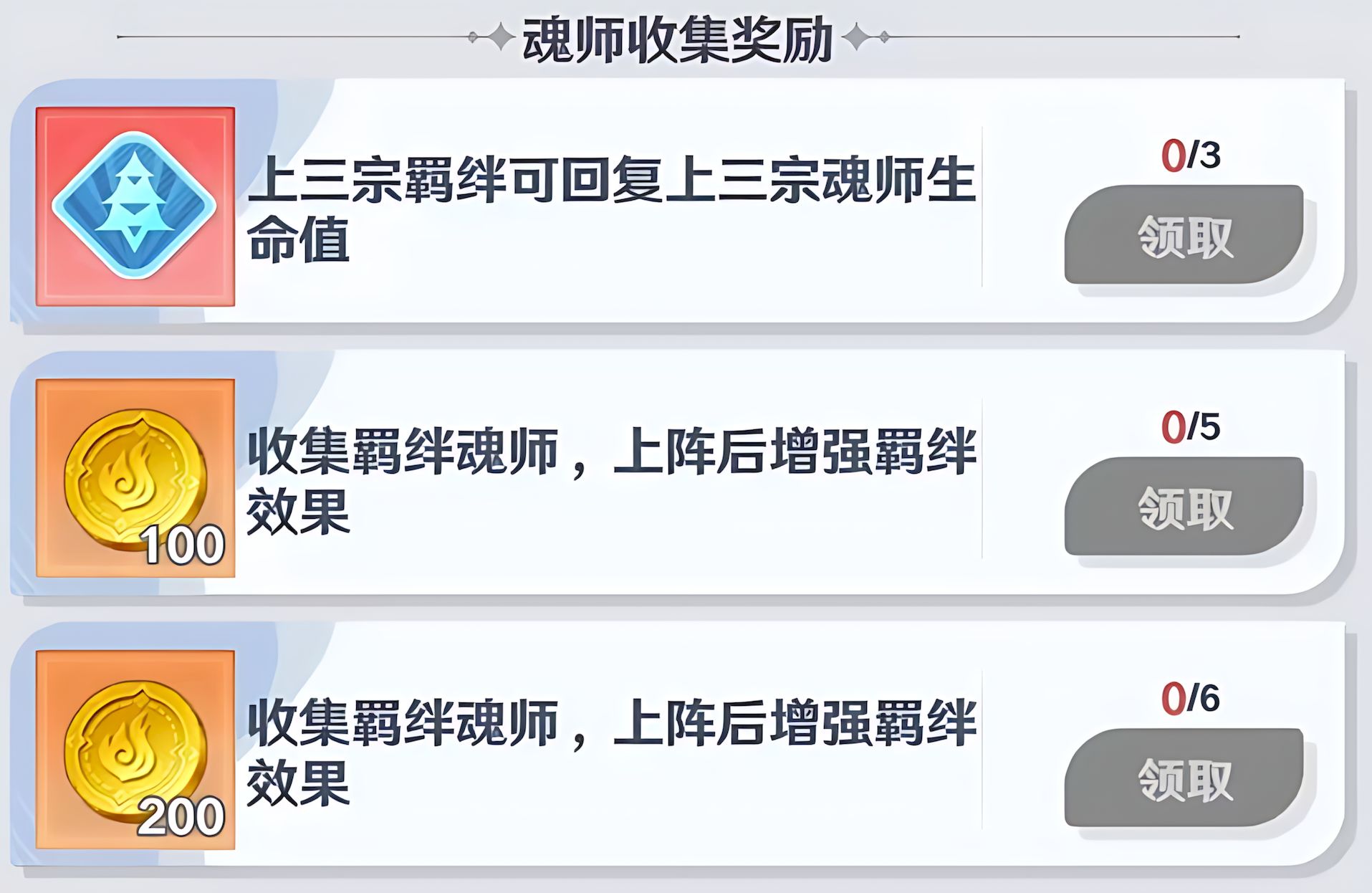Claim the 100 gold coin reward (0/5)
The width and height of the screenshot is (1372, 893).
[1184, 507]
